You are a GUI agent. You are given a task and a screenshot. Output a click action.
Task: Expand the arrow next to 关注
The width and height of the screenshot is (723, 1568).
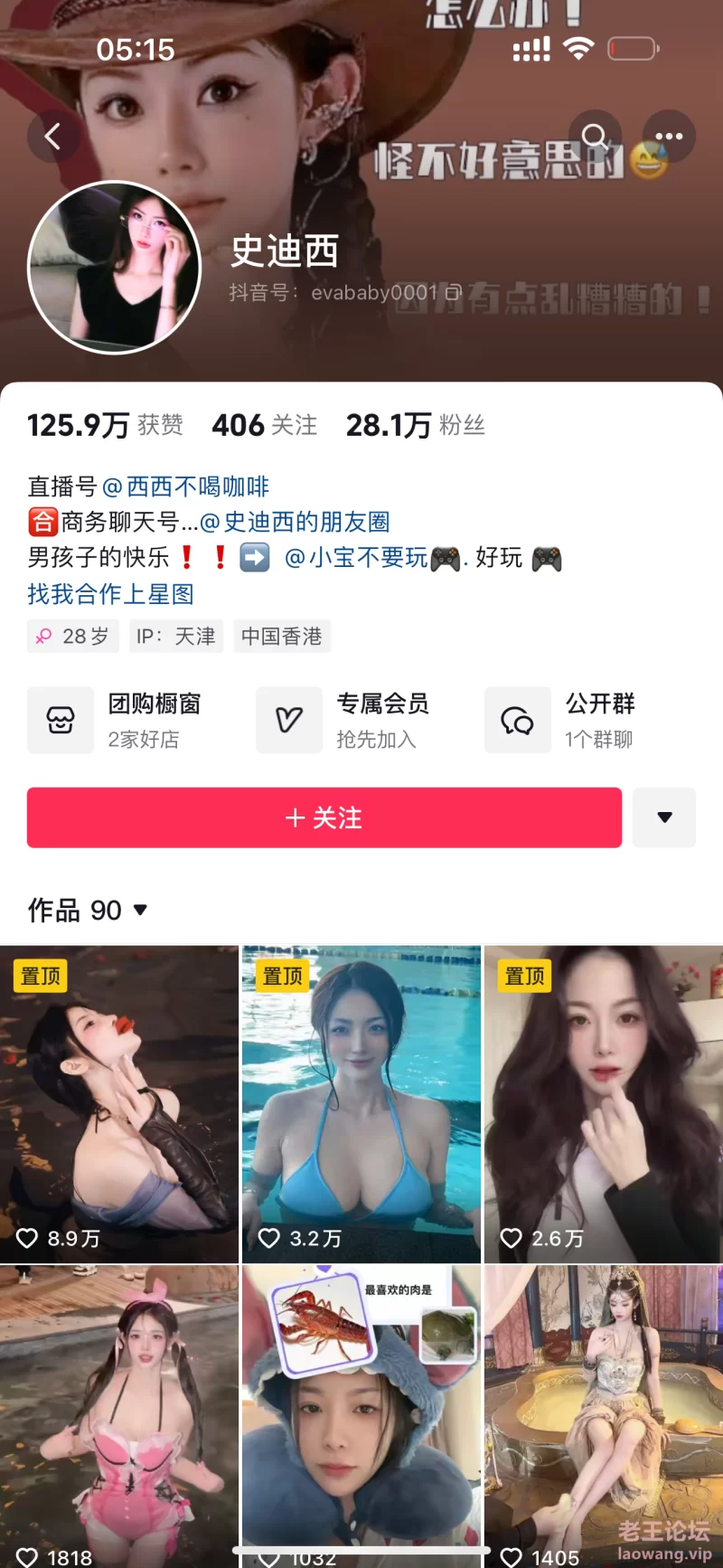pos(664,817)
